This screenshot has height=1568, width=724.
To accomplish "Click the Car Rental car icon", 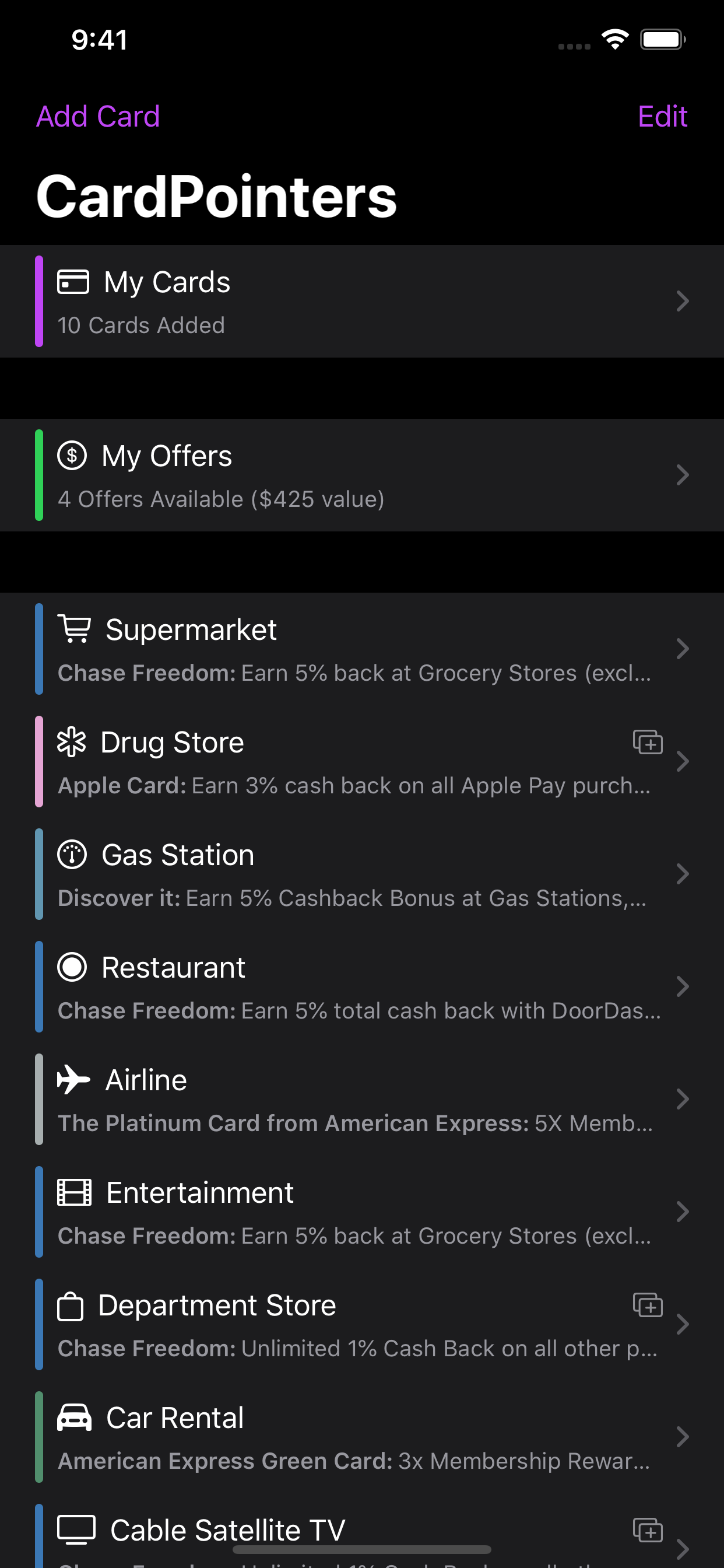I will [74, 1417].
